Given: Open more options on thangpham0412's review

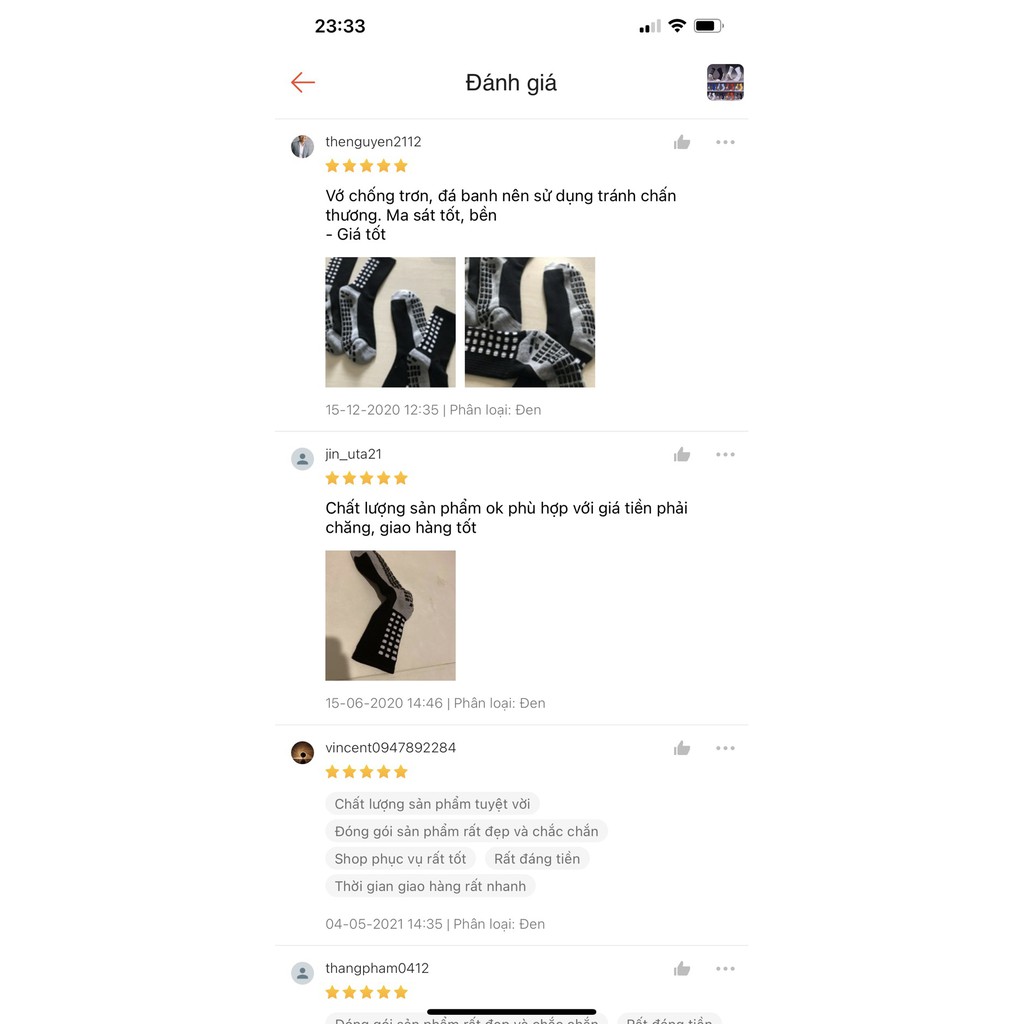Looking at the screenshot, I should coord(725,968).
